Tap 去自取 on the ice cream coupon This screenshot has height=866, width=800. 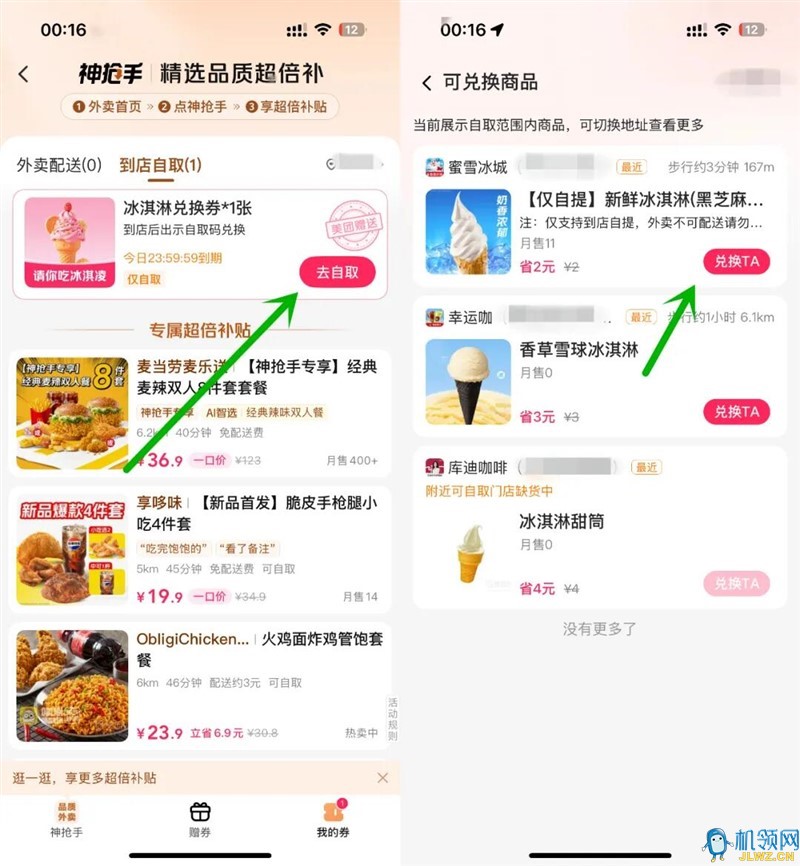[337, 272]
